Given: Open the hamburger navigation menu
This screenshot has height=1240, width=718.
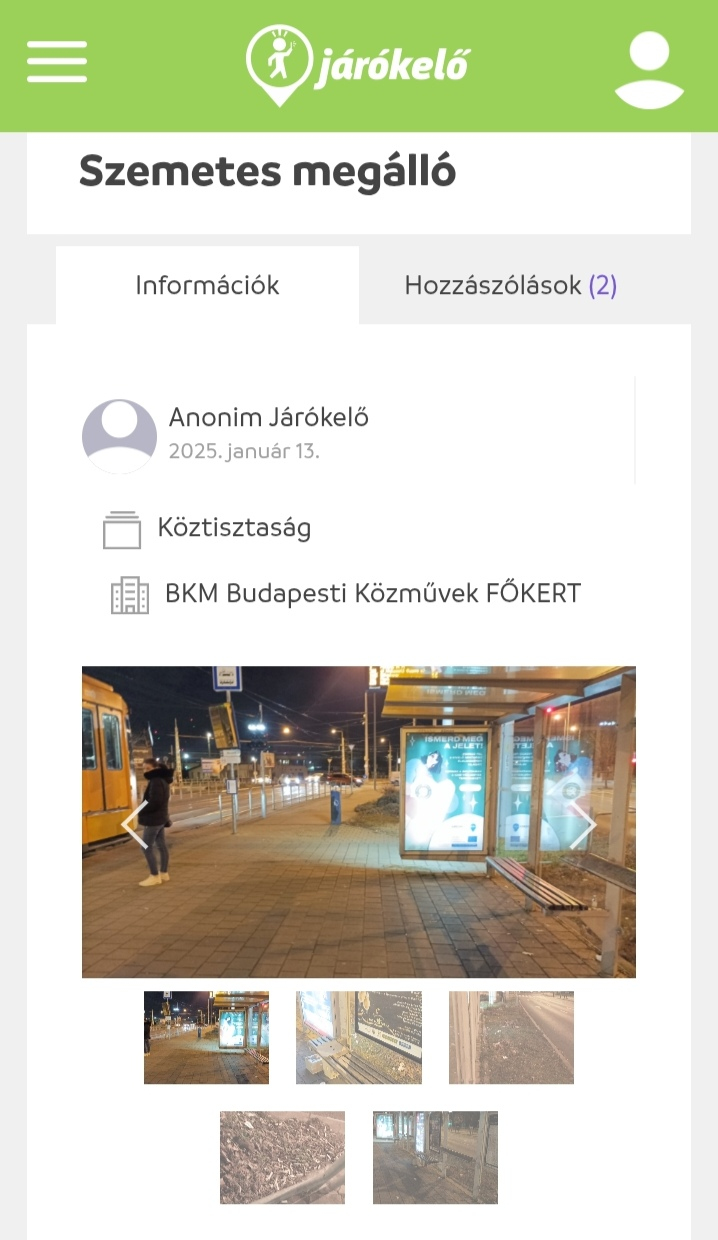Looking at the screenshot, I should point(57,62).
